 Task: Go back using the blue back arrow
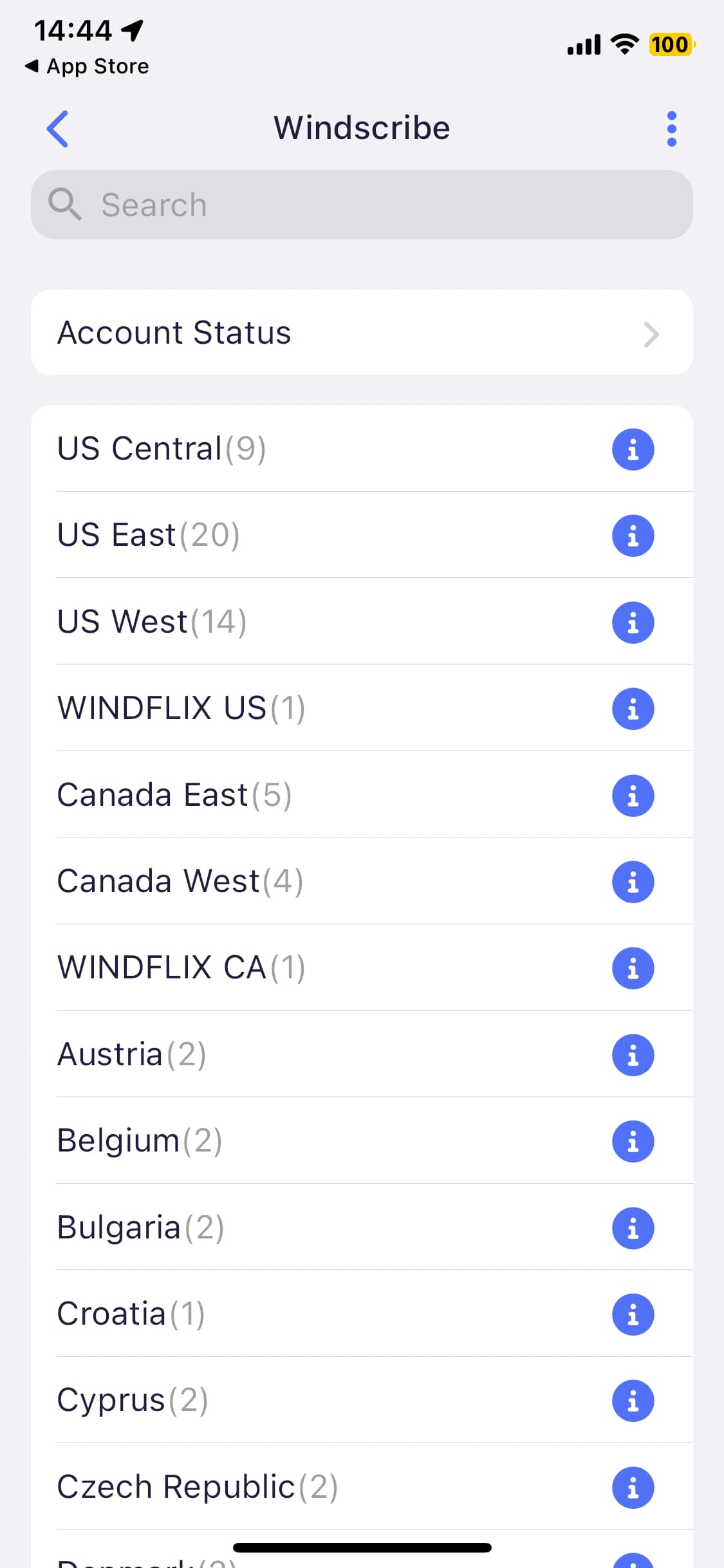pyautogui.click(x=57, y=129)
